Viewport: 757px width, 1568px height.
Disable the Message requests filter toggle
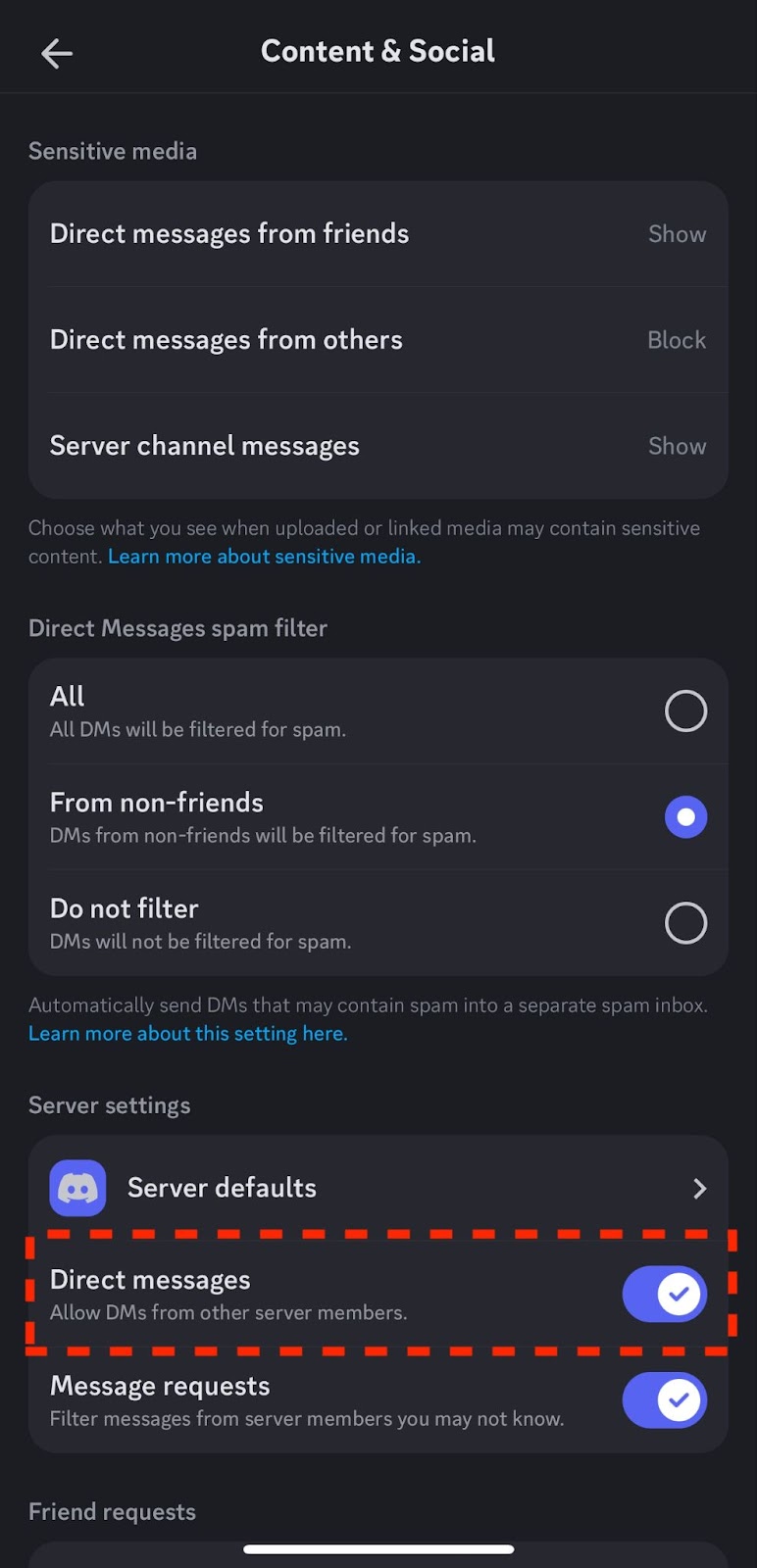point(665,1400)
